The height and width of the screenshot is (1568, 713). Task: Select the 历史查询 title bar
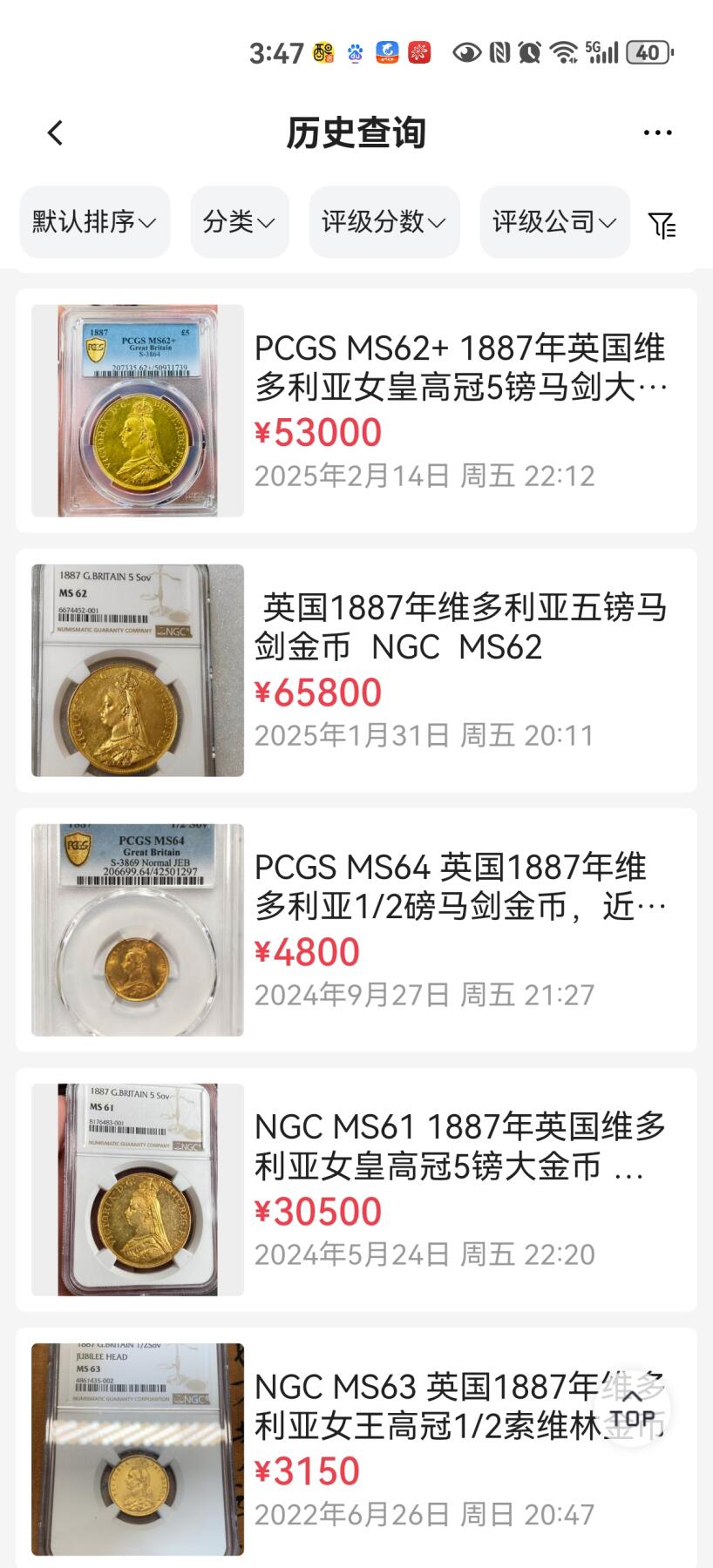[356, 134]
